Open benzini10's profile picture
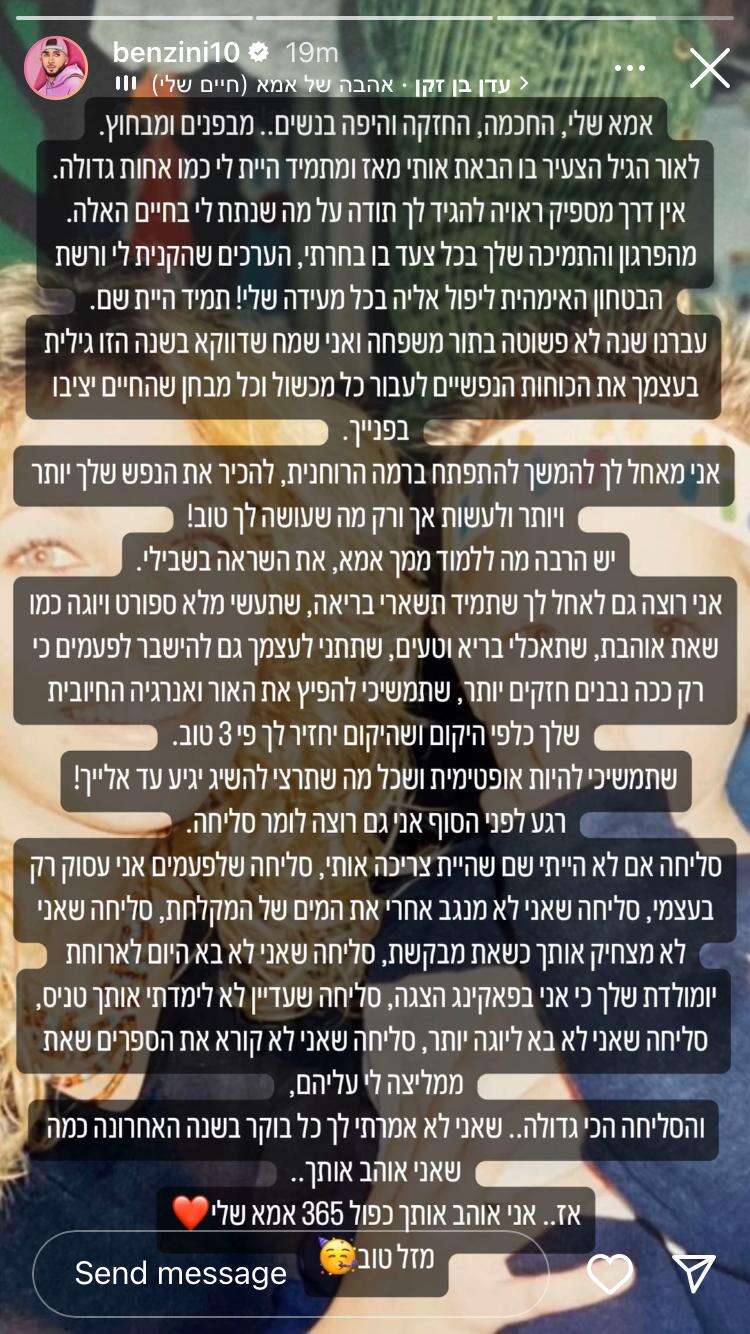The image size is (750, 1334). (56, 67)
